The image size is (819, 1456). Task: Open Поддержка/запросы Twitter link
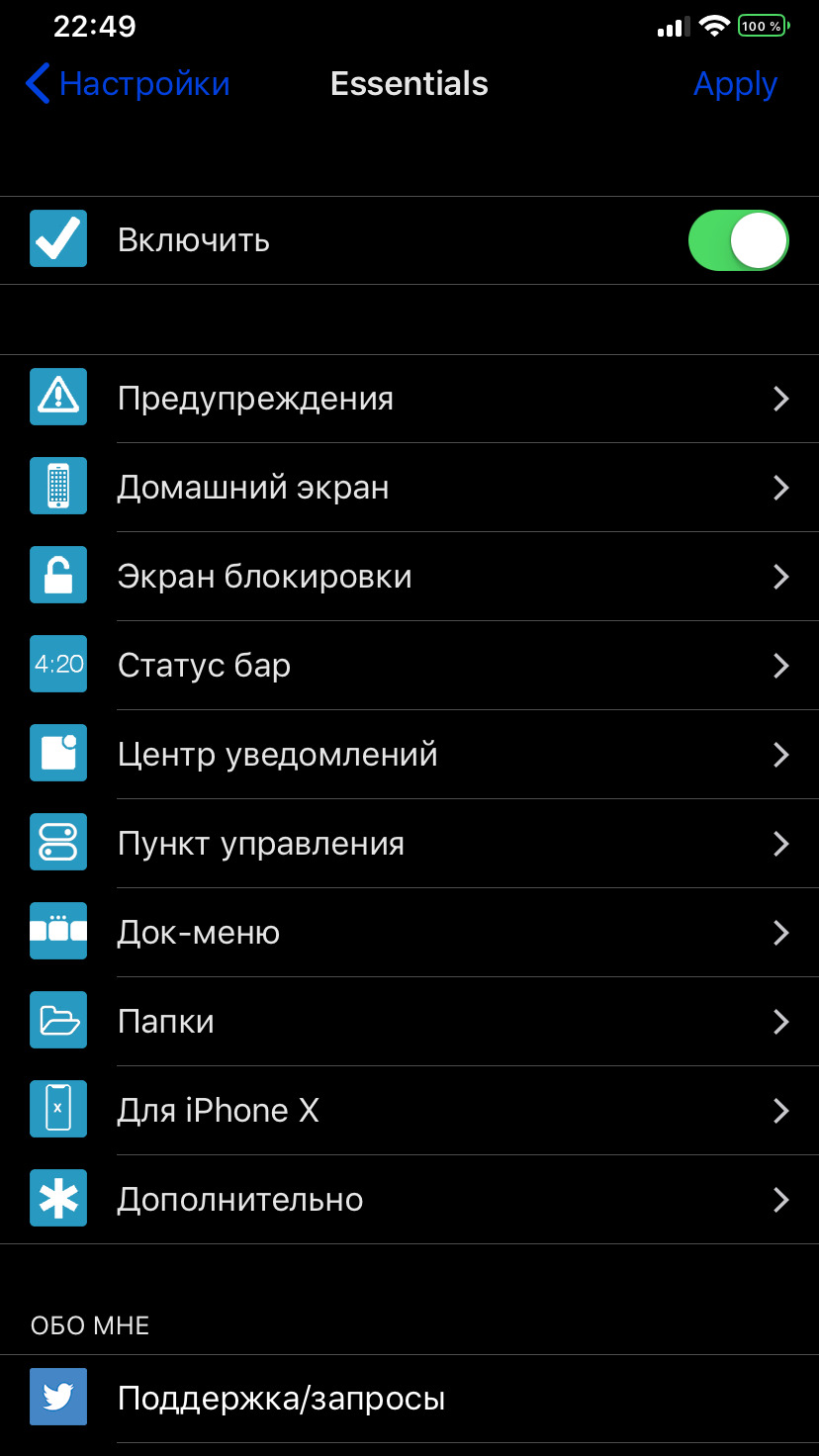[409, 1399]
